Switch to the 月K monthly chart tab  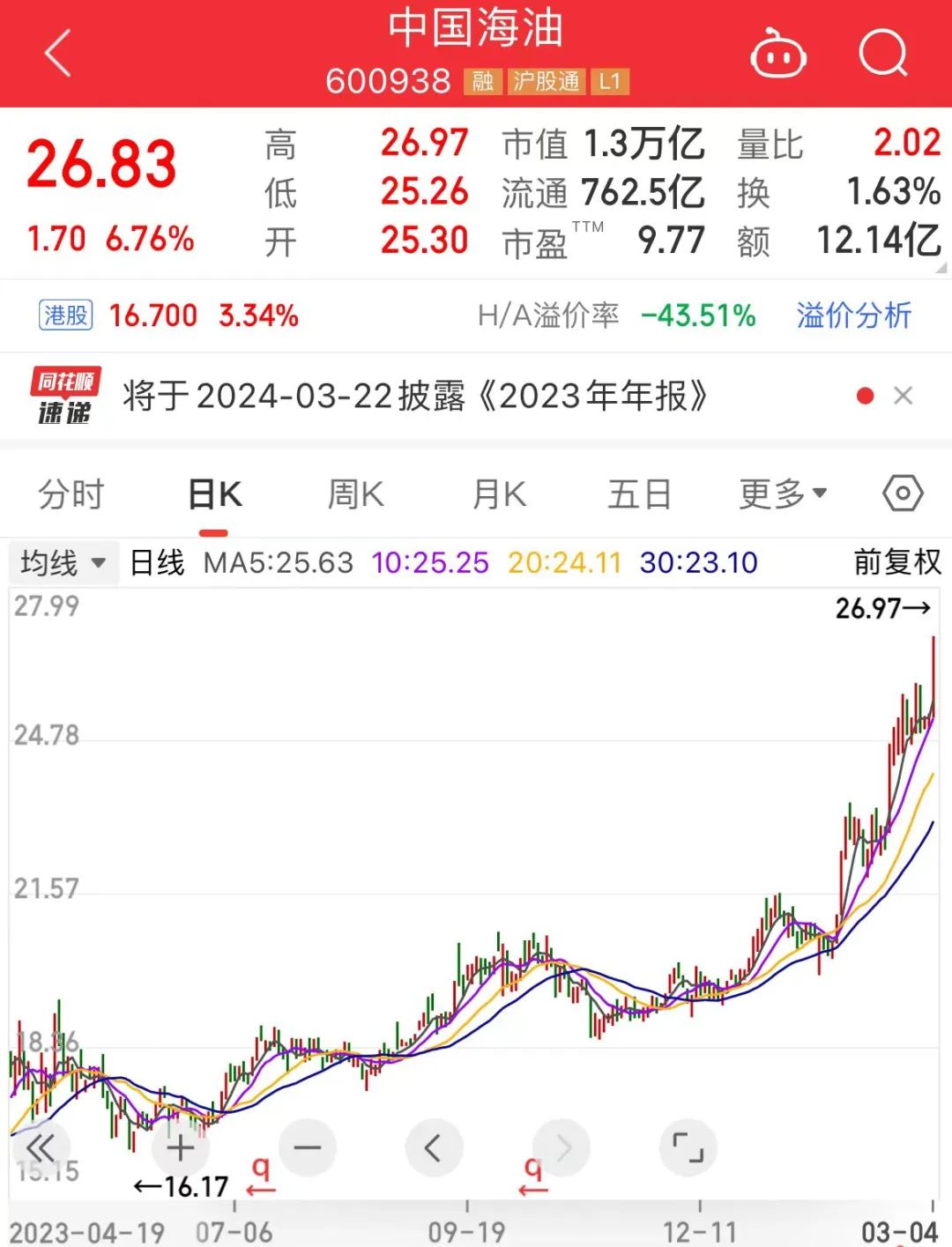(x=498, y=494)
